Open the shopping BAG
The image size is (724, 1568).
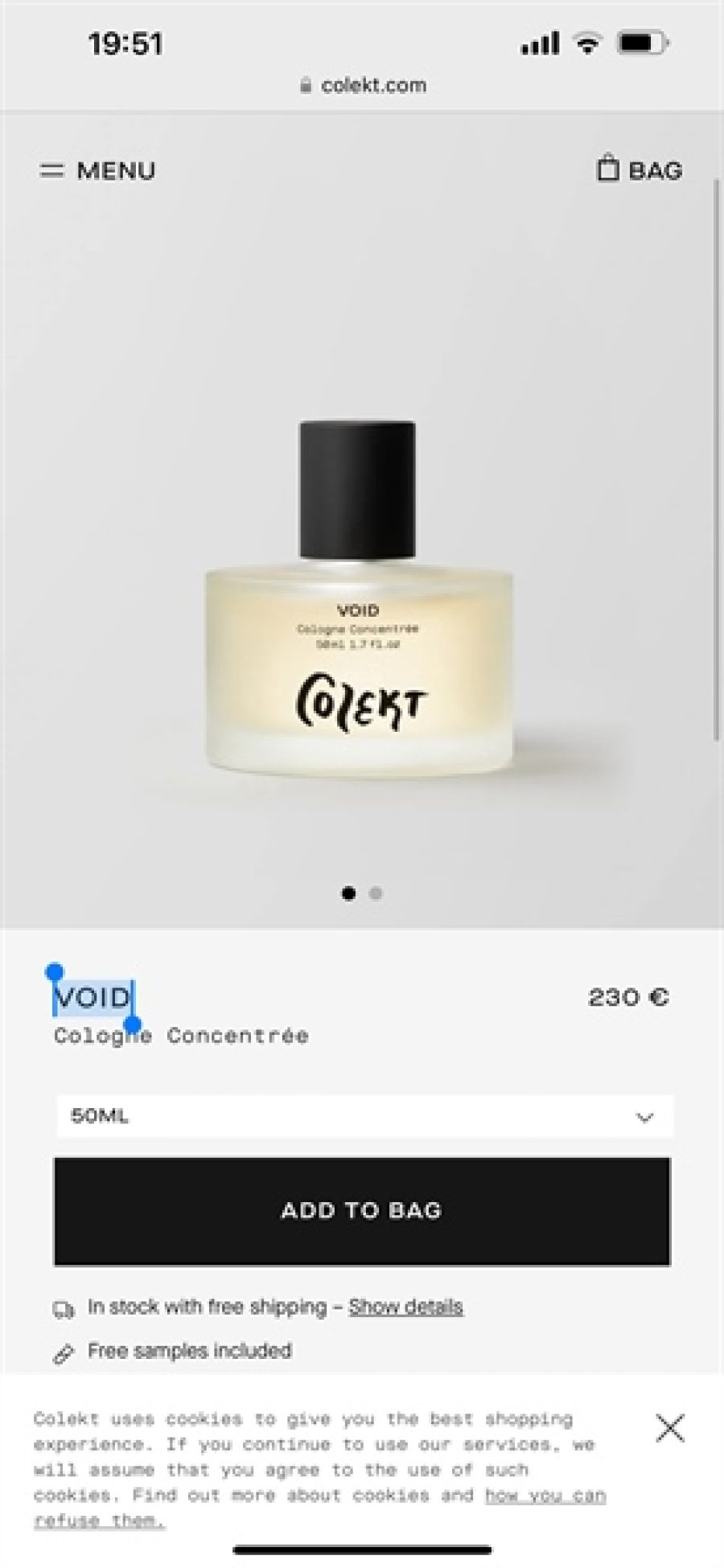coord(640,170)
